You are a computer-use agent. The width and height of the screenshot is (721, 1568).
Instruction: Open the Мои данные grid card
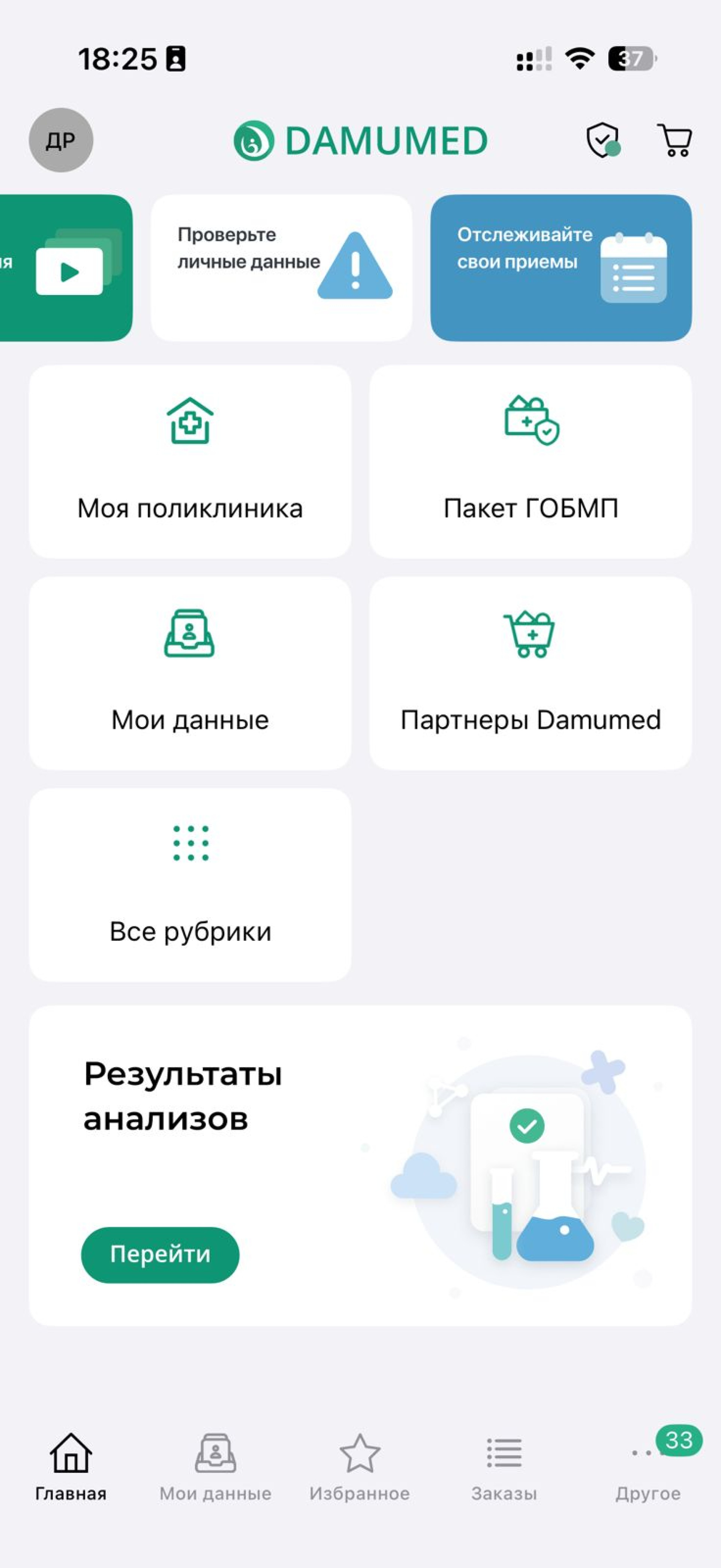click(190, 673)
